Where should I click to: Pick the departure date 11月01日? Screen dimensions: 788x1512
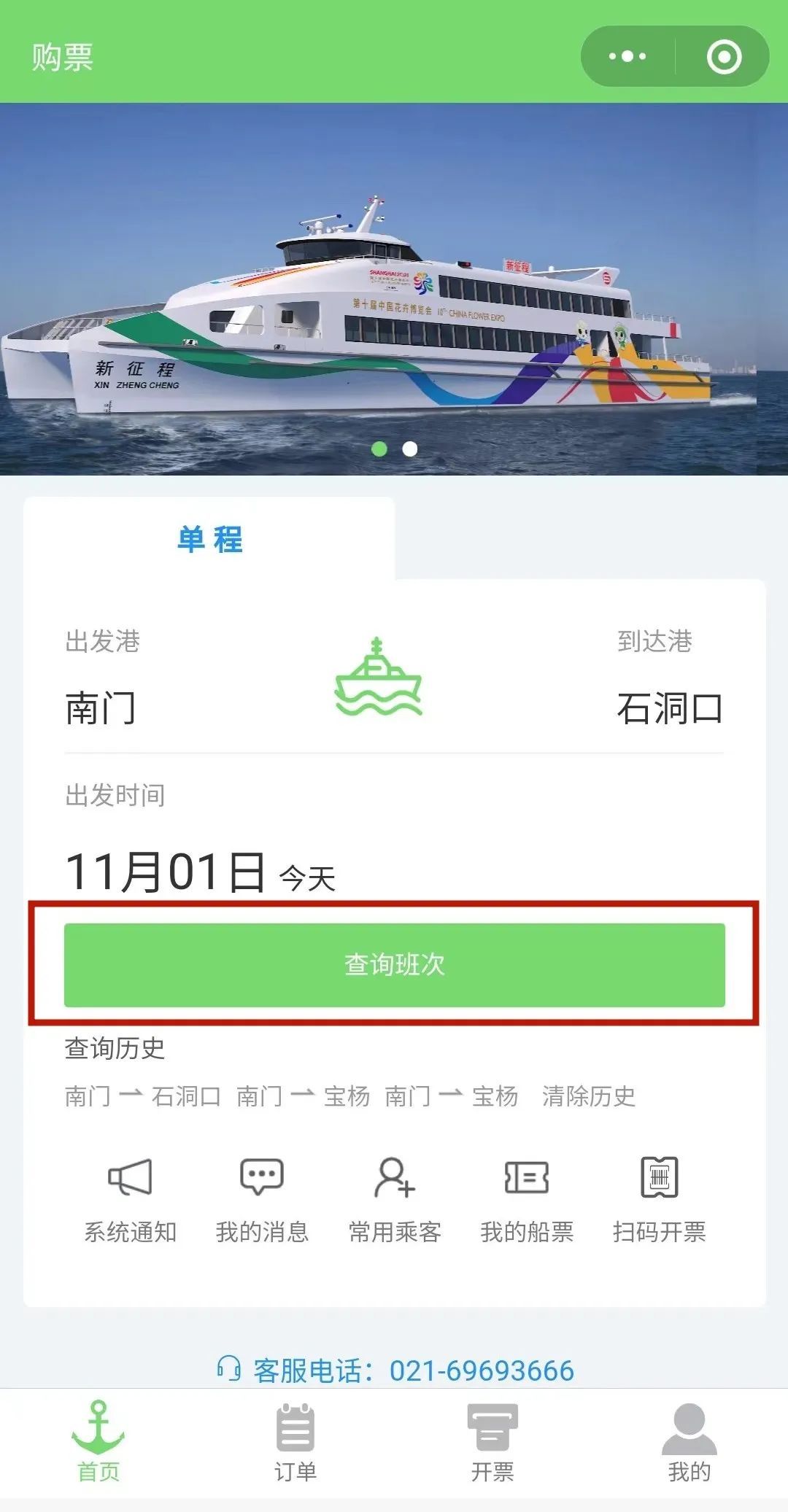(x=166, y=872)
